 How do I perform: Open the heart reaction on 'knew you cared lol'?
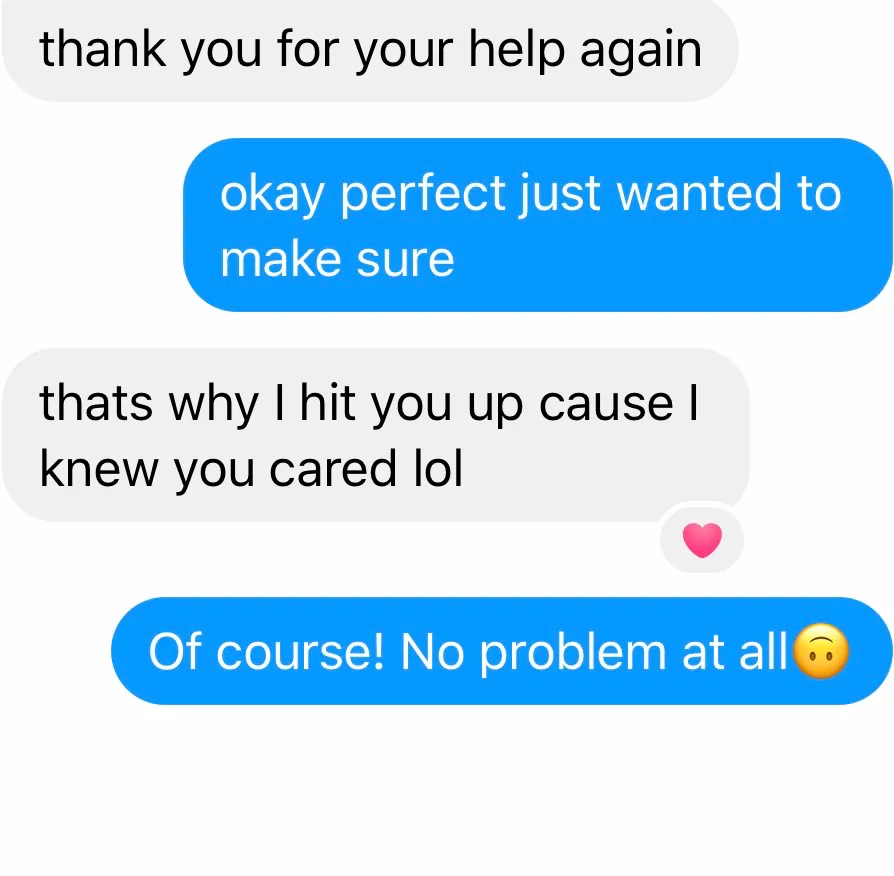click(702, 540)
